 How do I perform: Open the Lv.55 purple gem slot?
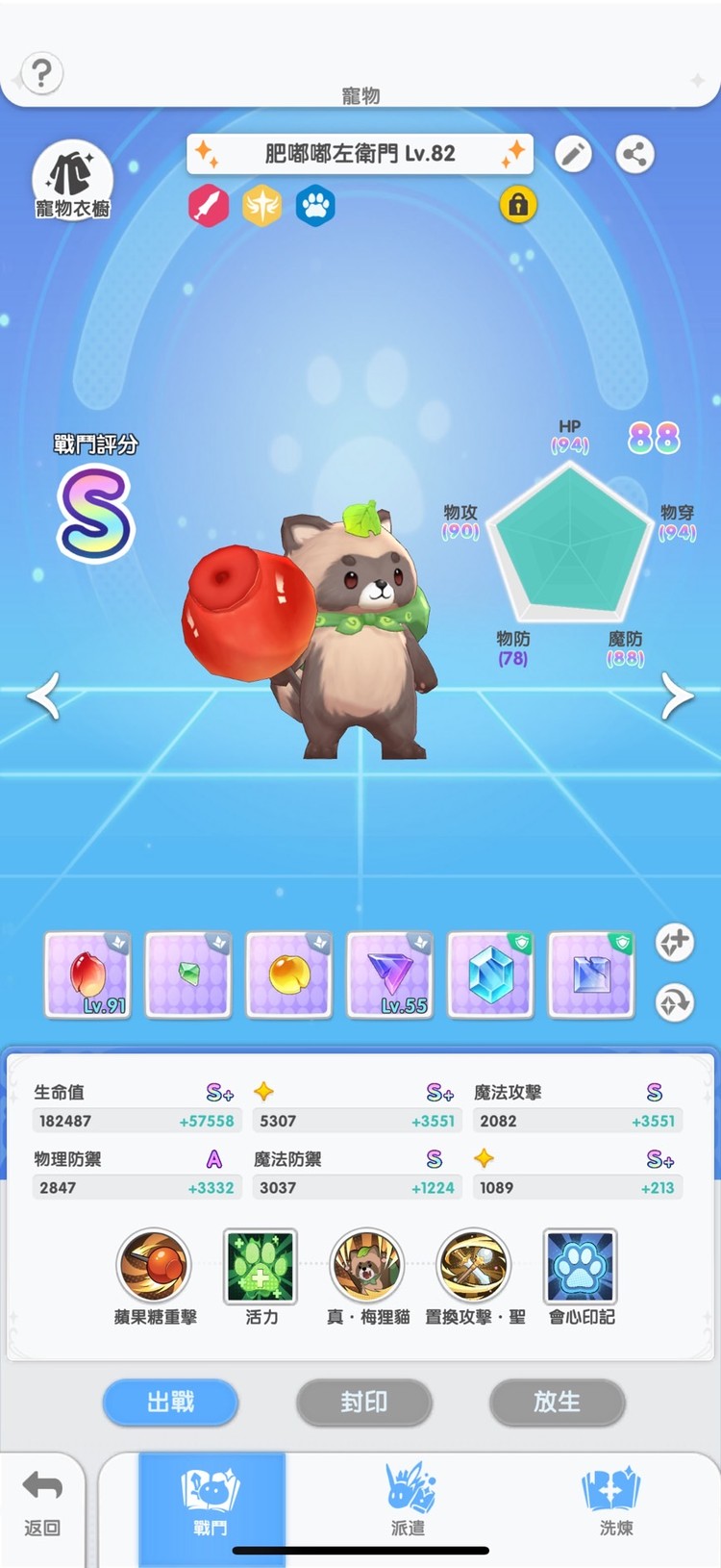click(389, 974)
